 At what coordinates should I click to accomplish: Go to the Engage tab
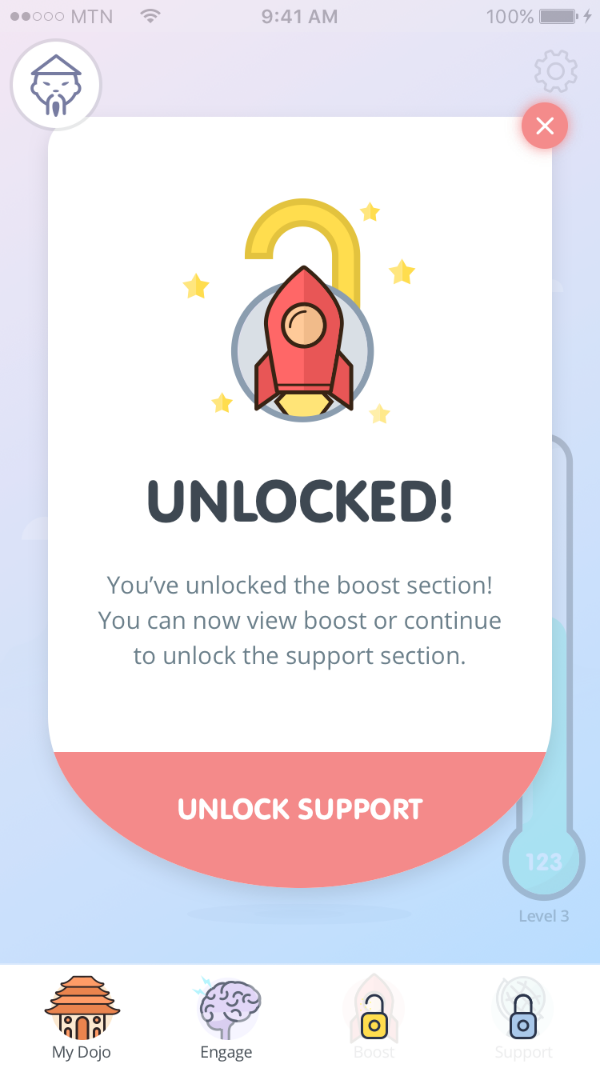(x=227, y=1017)
